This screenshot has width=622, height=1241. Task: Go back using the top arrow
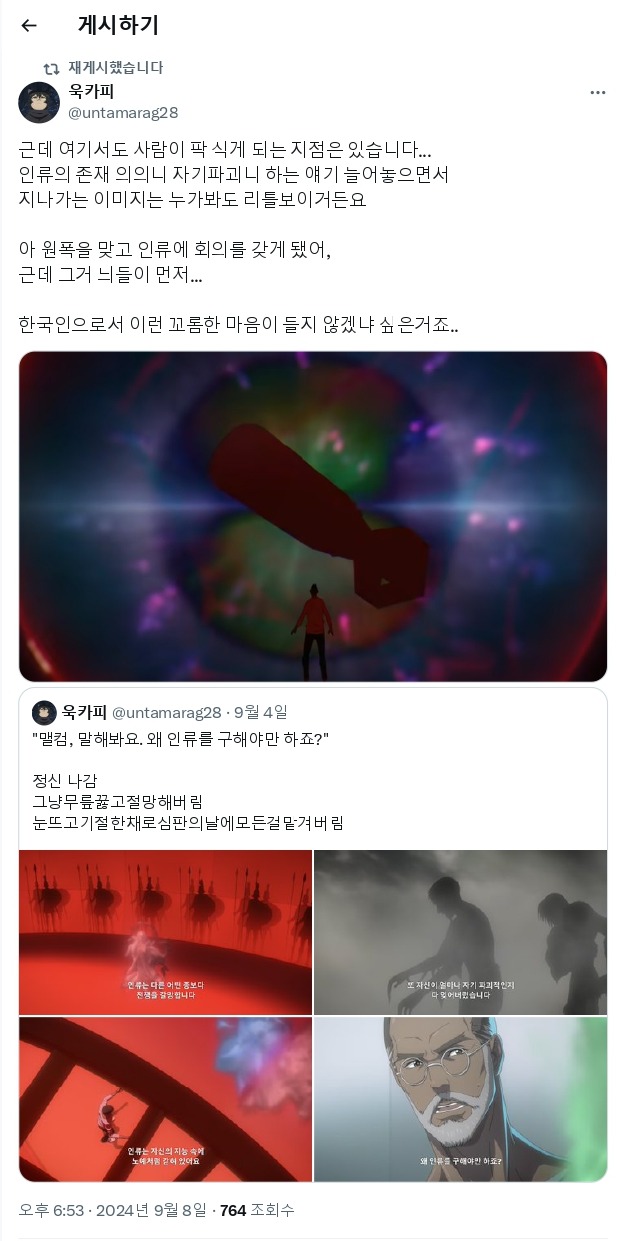point(28,25)
